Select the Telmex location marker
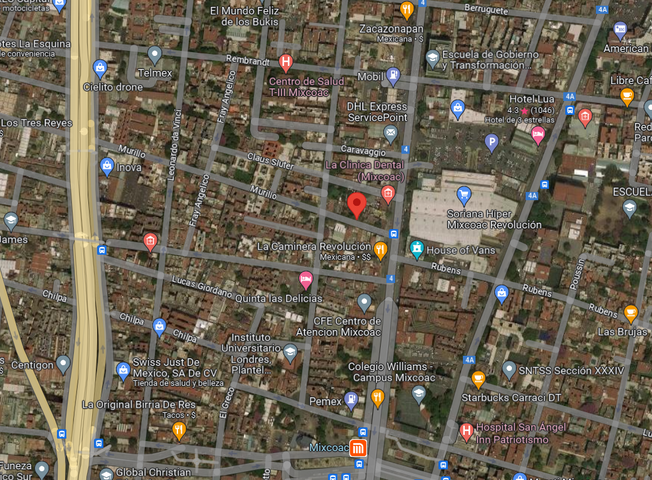The width and height of the screenshot is (652, 480). click(x=155, y=55)
